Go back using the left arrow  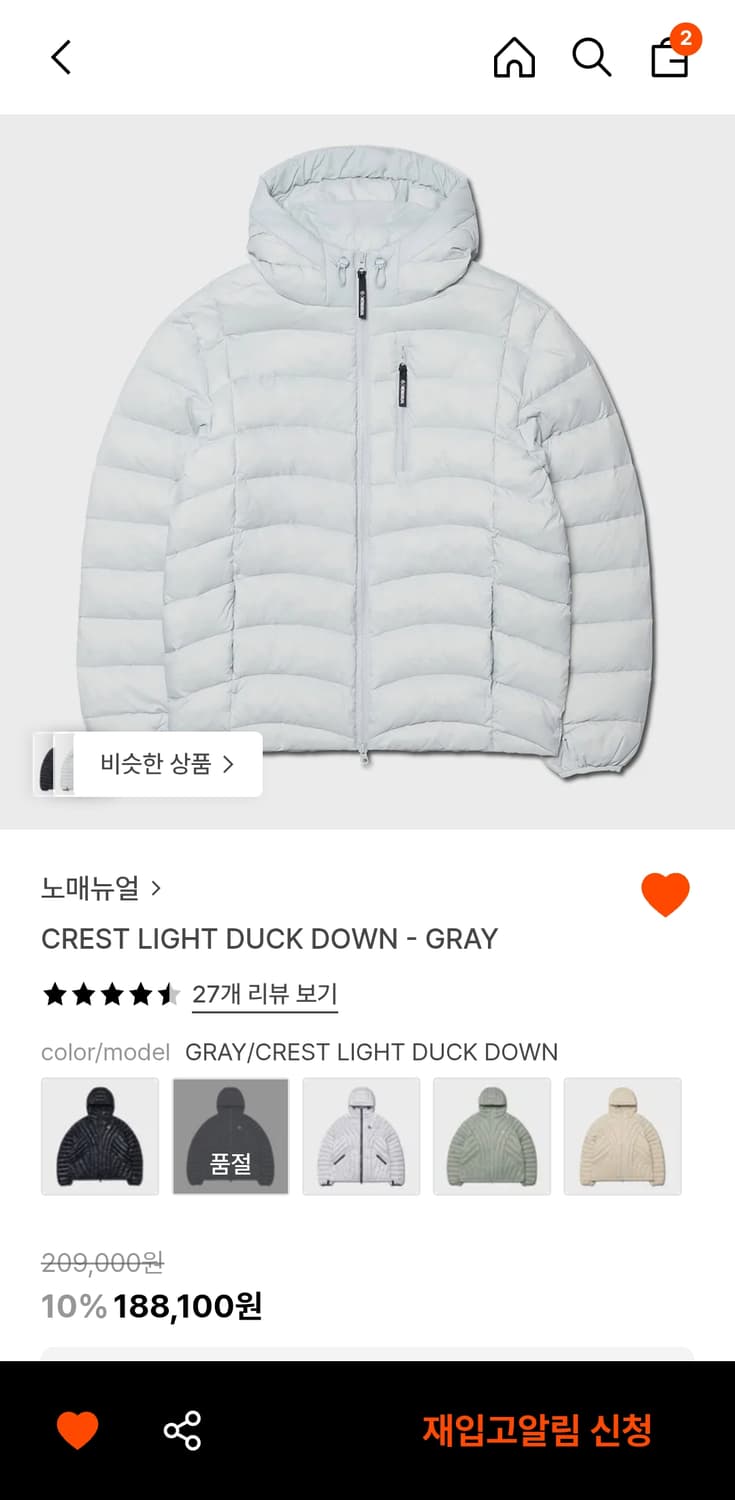(x=60, y=57)
